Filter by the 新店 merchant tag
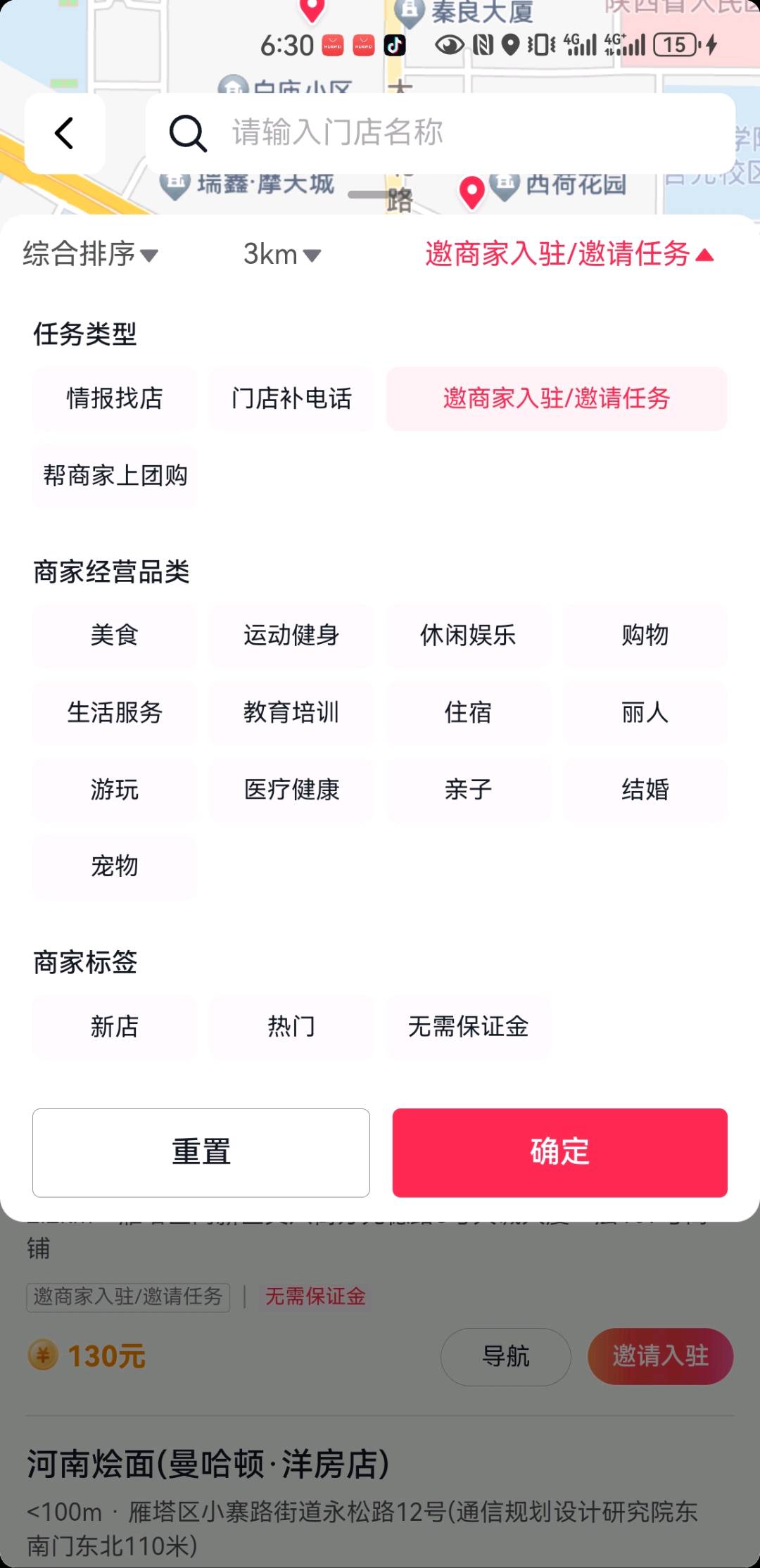 [x=114, y=1027]
